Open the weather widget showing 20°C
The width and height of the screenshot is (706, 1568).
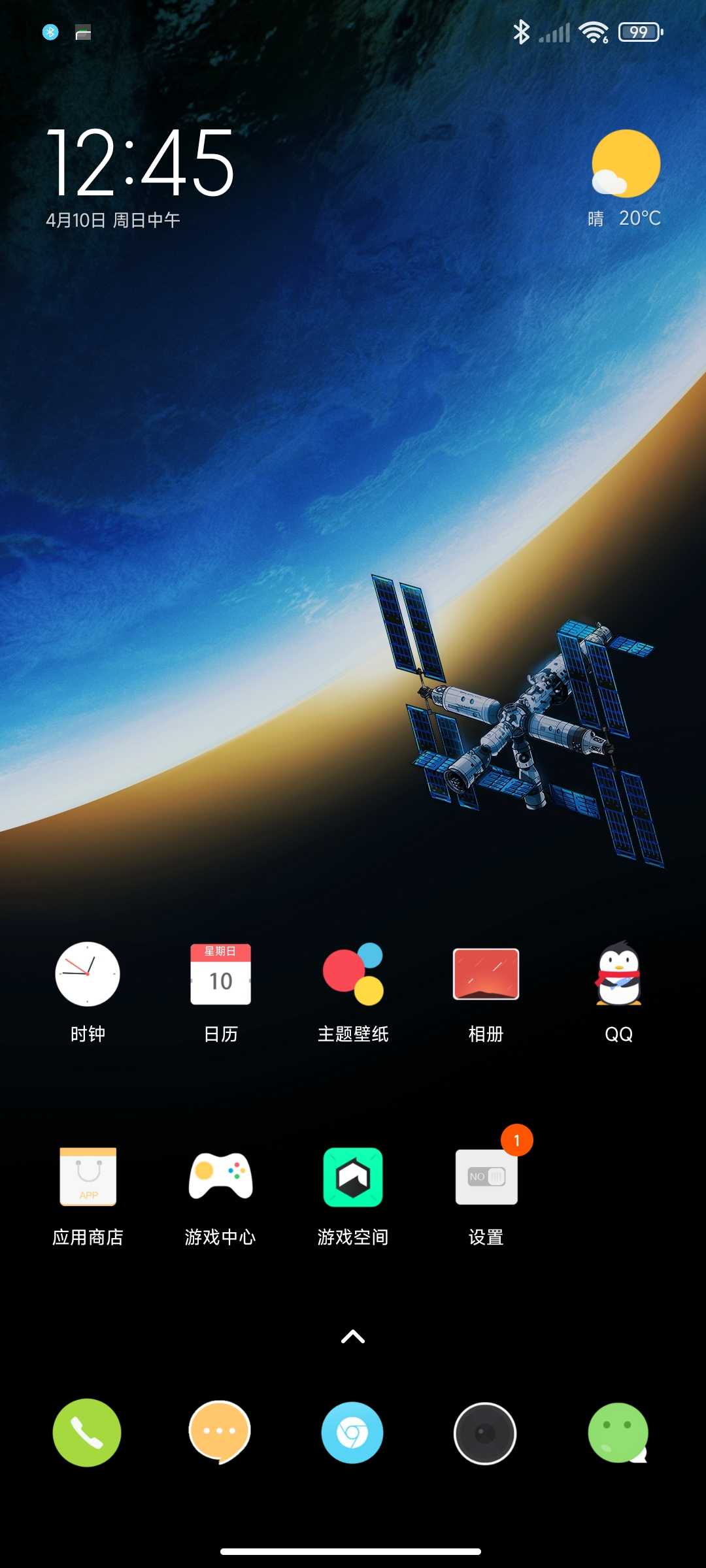[x=625, y=179]
